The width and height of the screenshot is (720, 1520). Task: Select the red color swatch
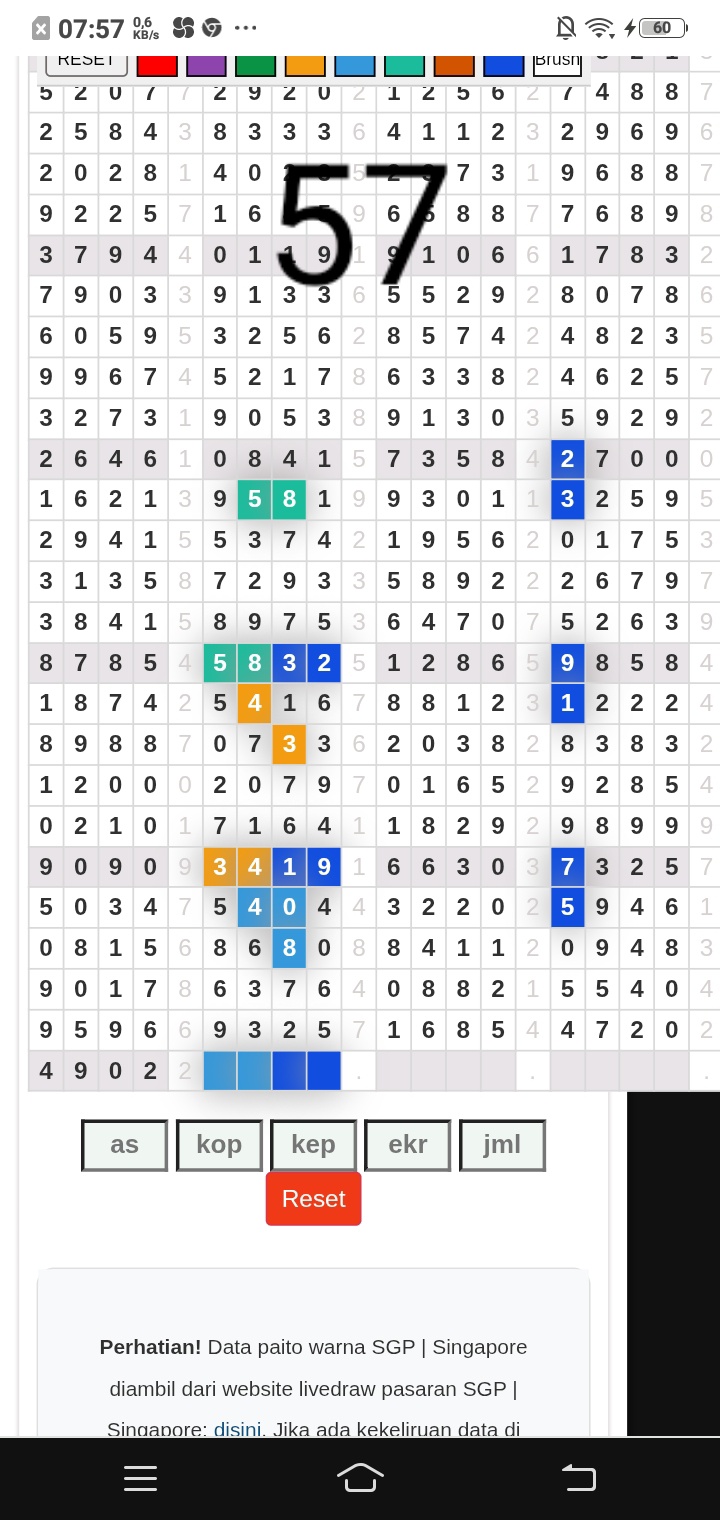[157, 65]
